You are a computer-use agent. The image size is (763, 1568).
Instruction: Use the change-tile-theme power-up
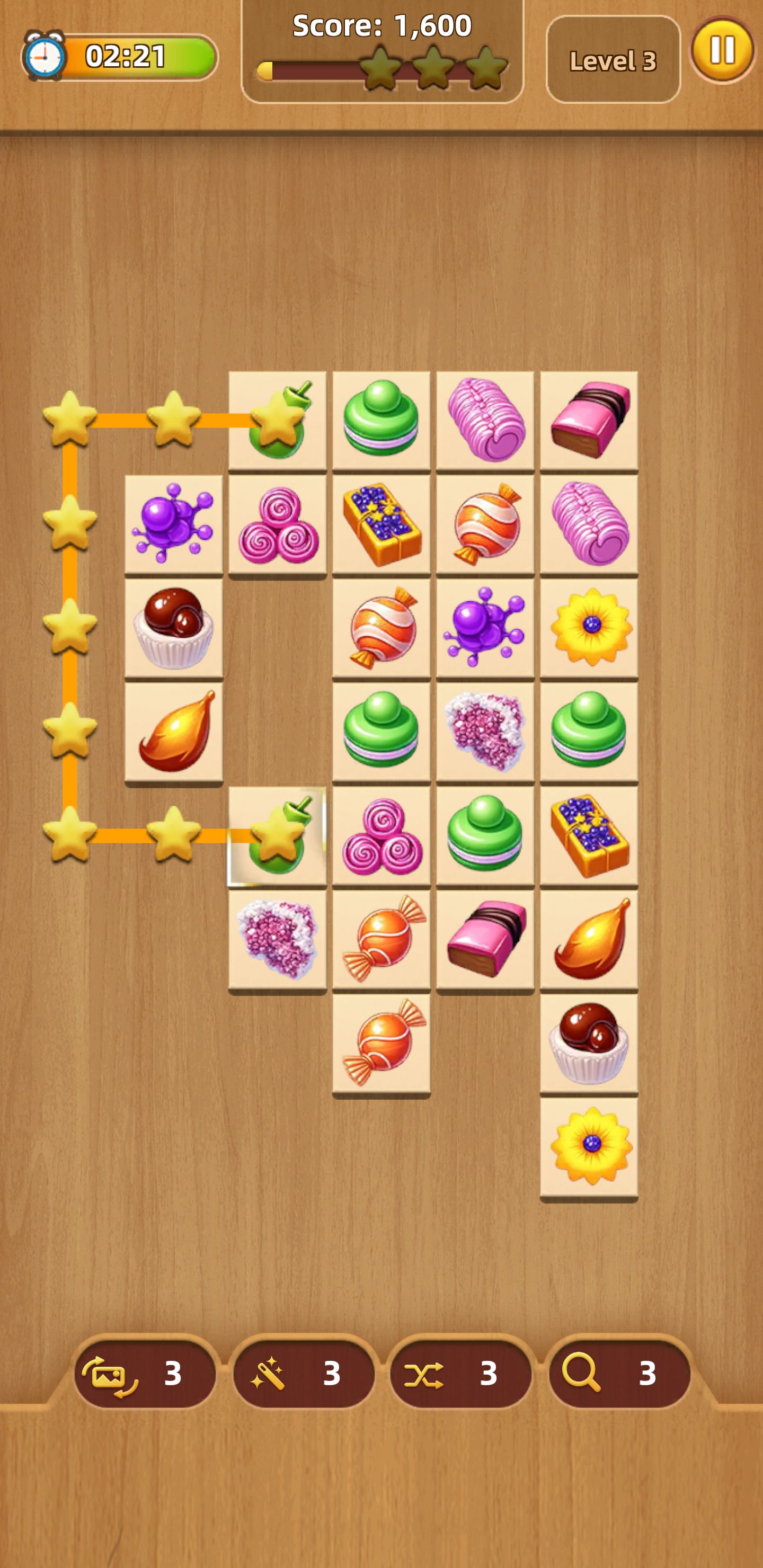[x=144, y=1373]
